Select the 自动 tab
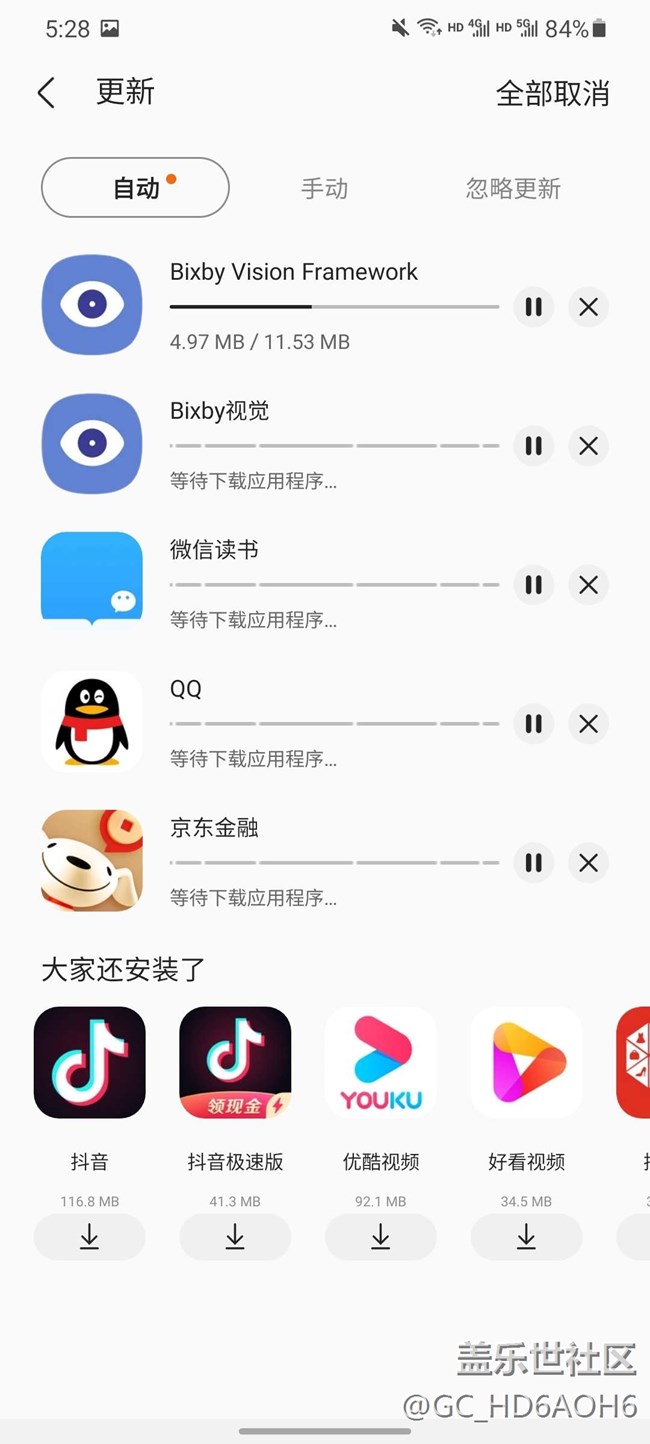The height and width of the screenshot is (1444, 650). [x=135, y=188]
